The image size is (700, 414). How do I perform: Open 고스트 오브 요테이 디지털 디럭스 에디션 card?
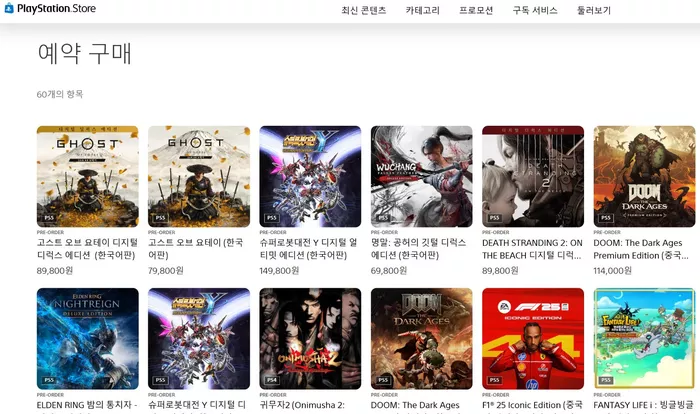coord(87,176)
